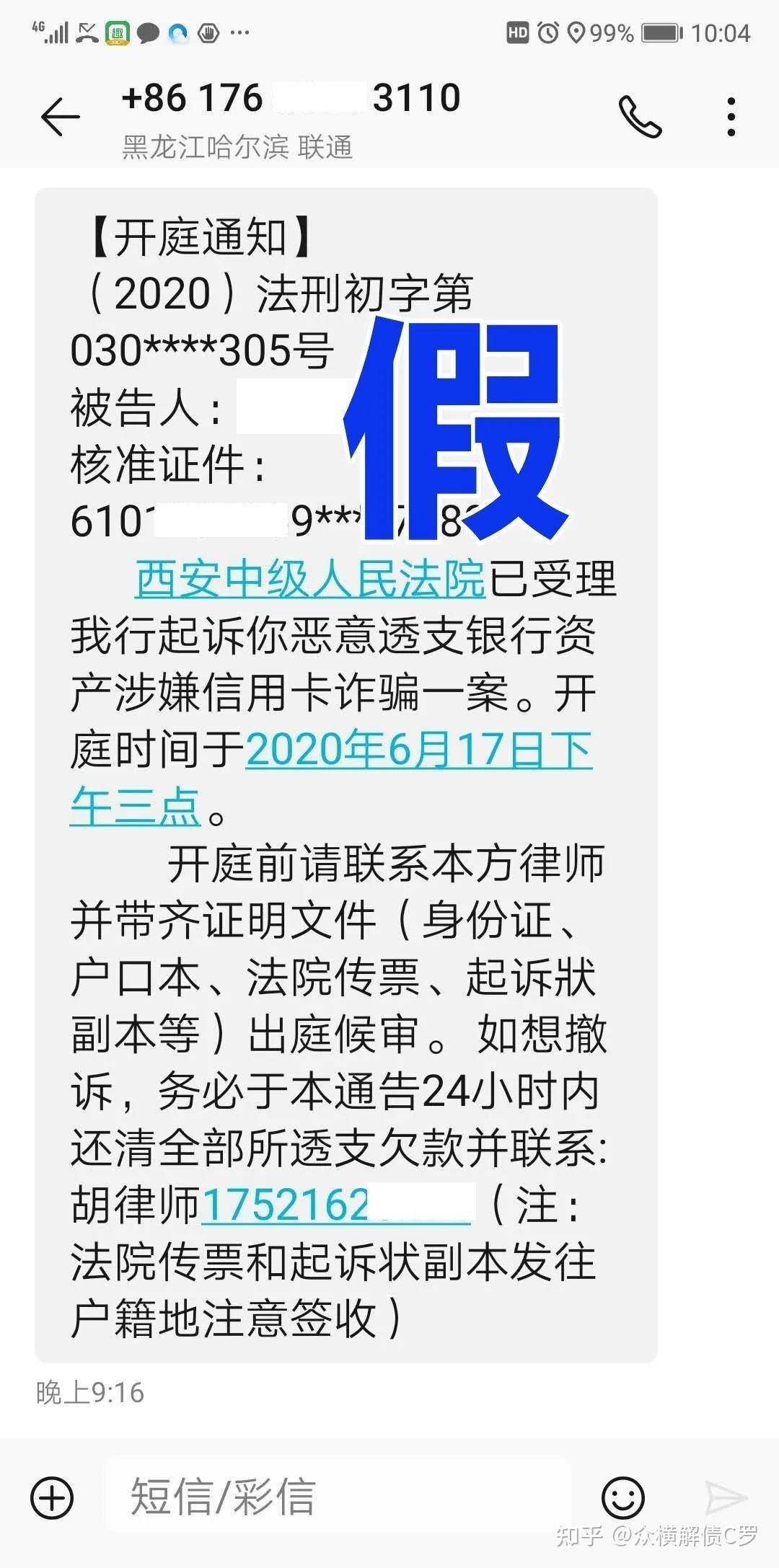Tap the back arrow to exit conversation
The height and width of the screenshot is (1568, 779).
pos(61,118)
